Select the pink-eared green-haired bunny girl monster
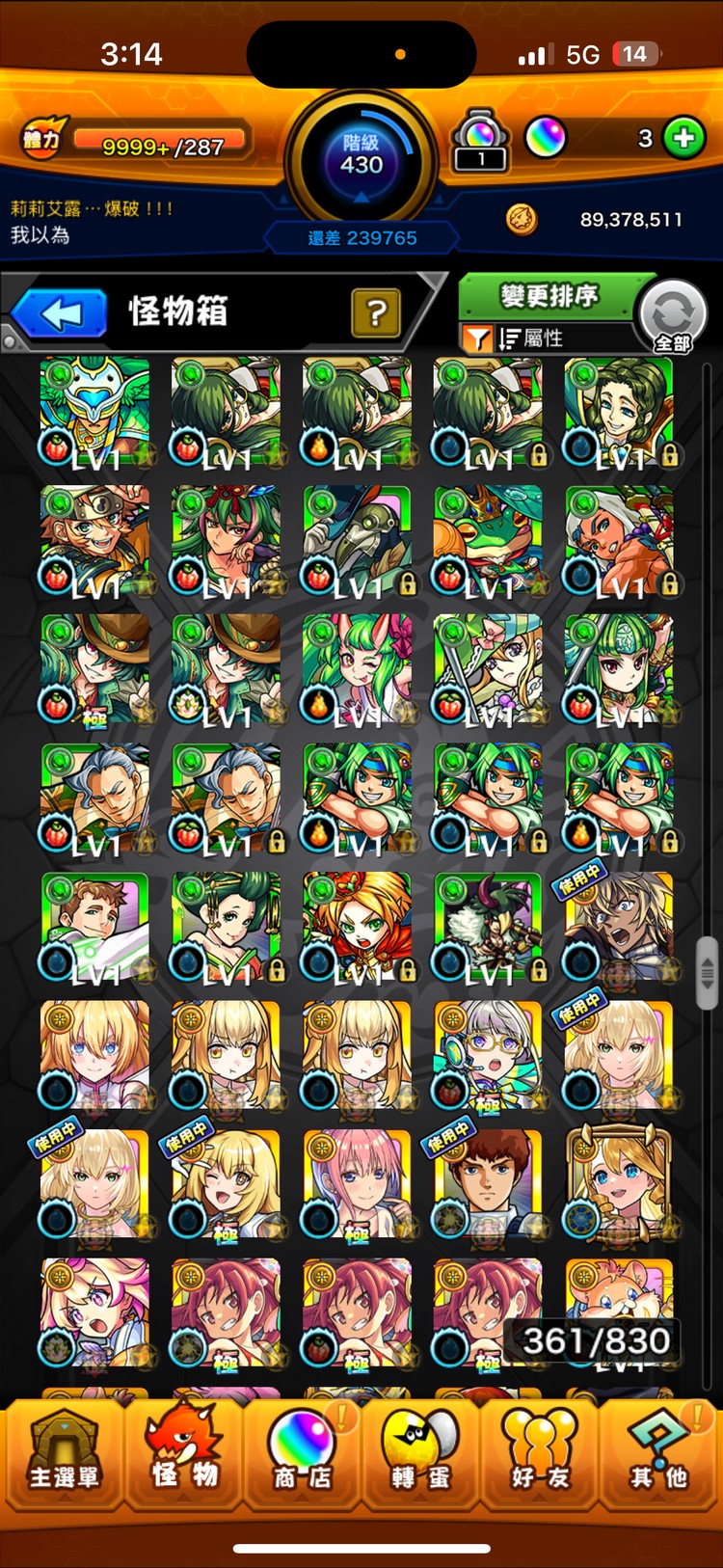Viewport: 723px width, 1568px height. click(x=357, y=667)
